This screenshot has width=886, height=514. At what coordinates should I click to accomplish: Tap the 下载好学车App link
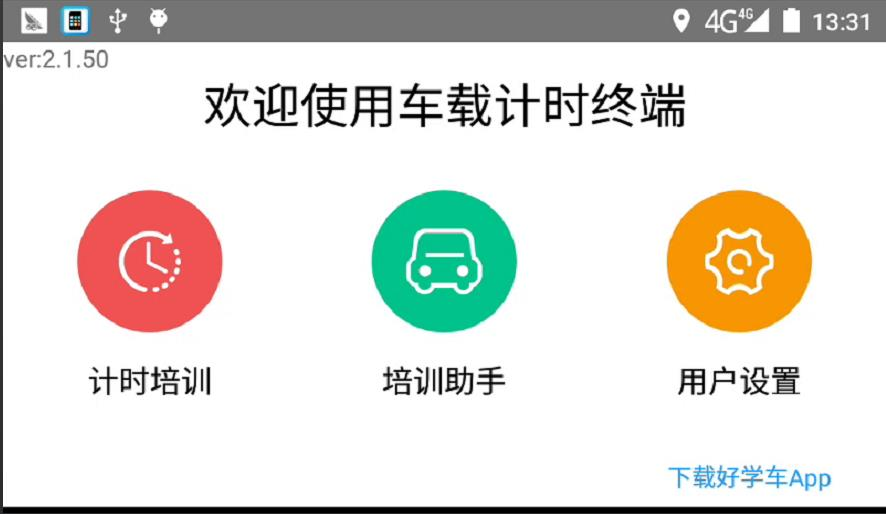(749, 477)
